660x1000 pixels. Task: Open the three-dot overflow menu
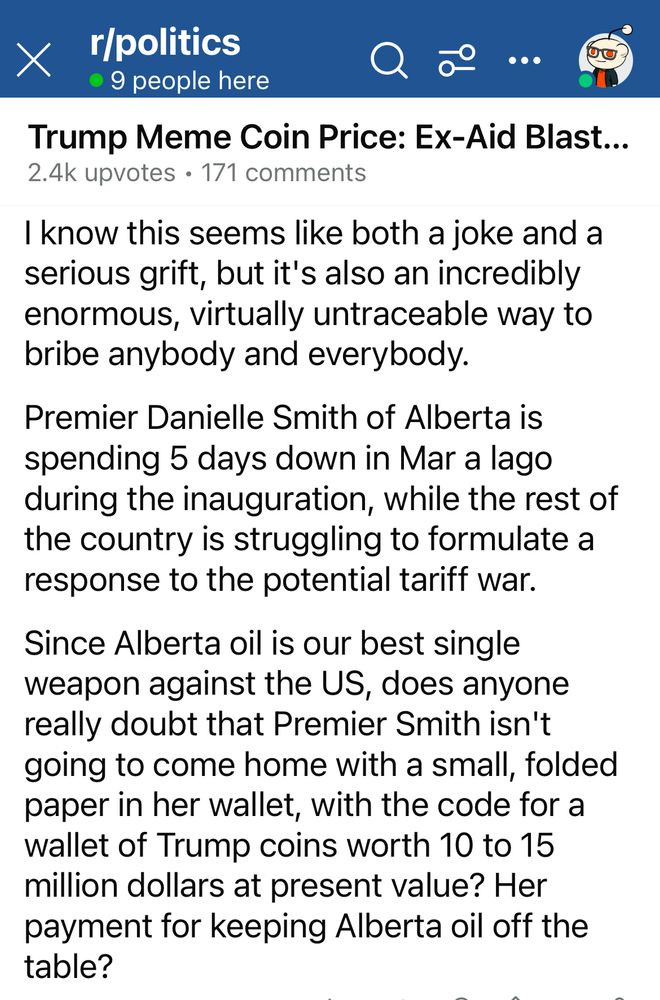point(523,60)
